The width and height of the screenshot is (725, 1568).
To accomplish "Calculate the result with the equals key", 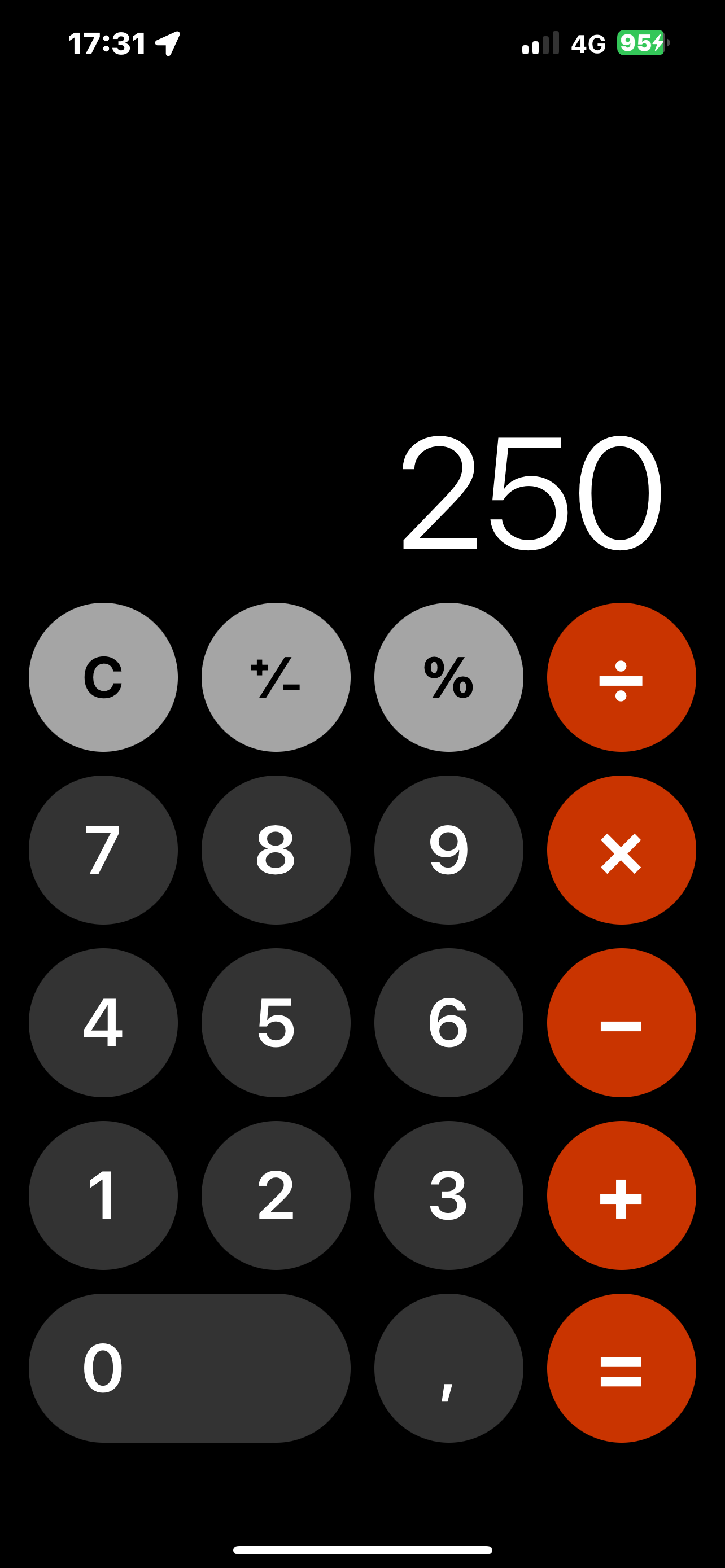I will [621, 1368].
